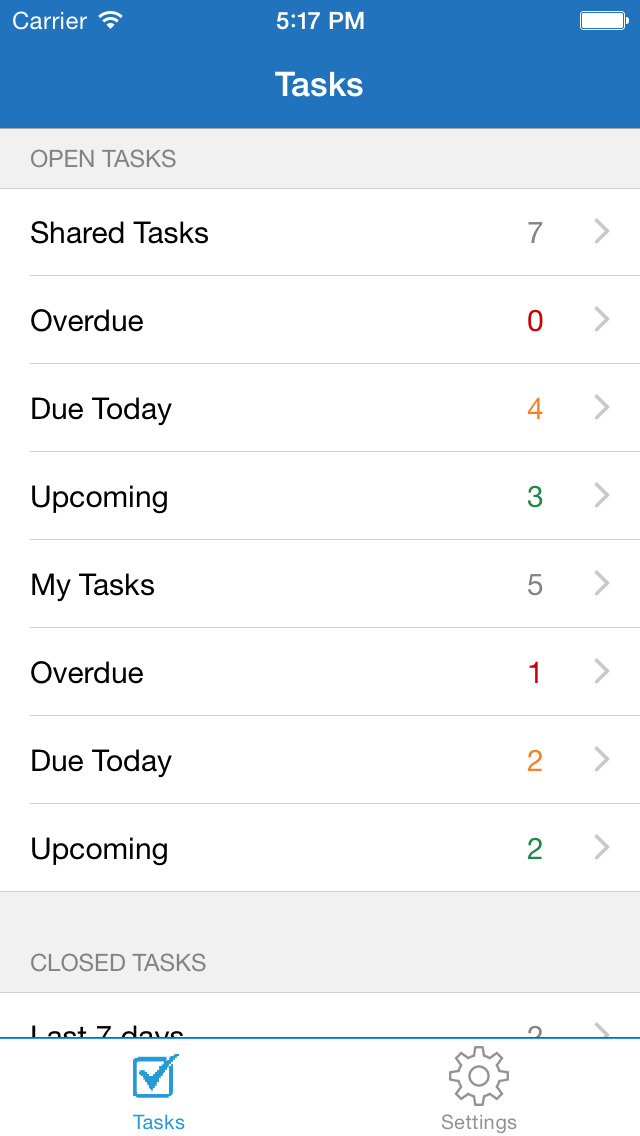Viewport: 640px width, 1136px height.
Task: Open the Overdue row showing 0 tasks
Action: (x=320, y=321)
